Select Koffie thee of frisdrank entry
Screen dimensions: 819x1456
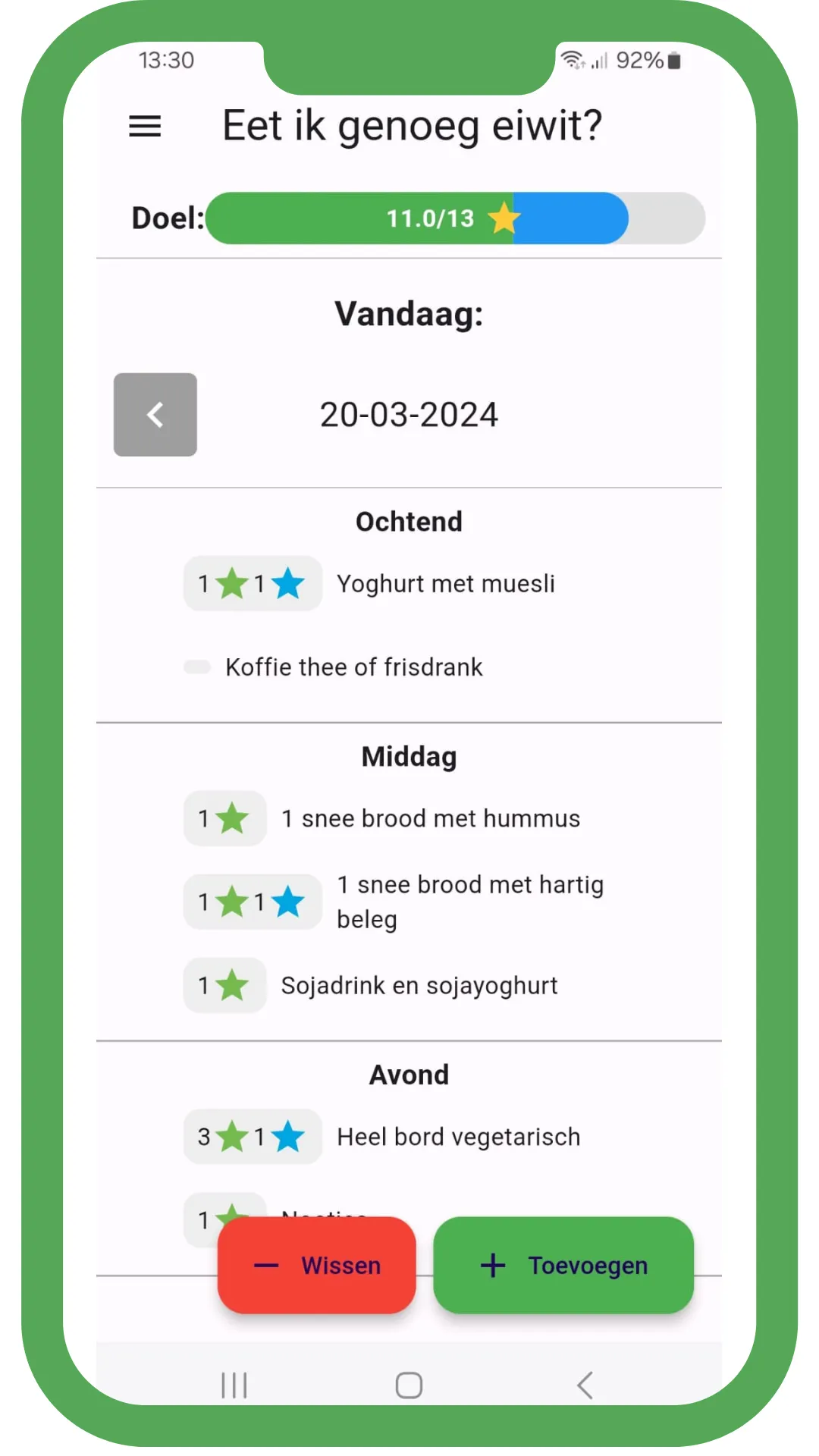353,667
